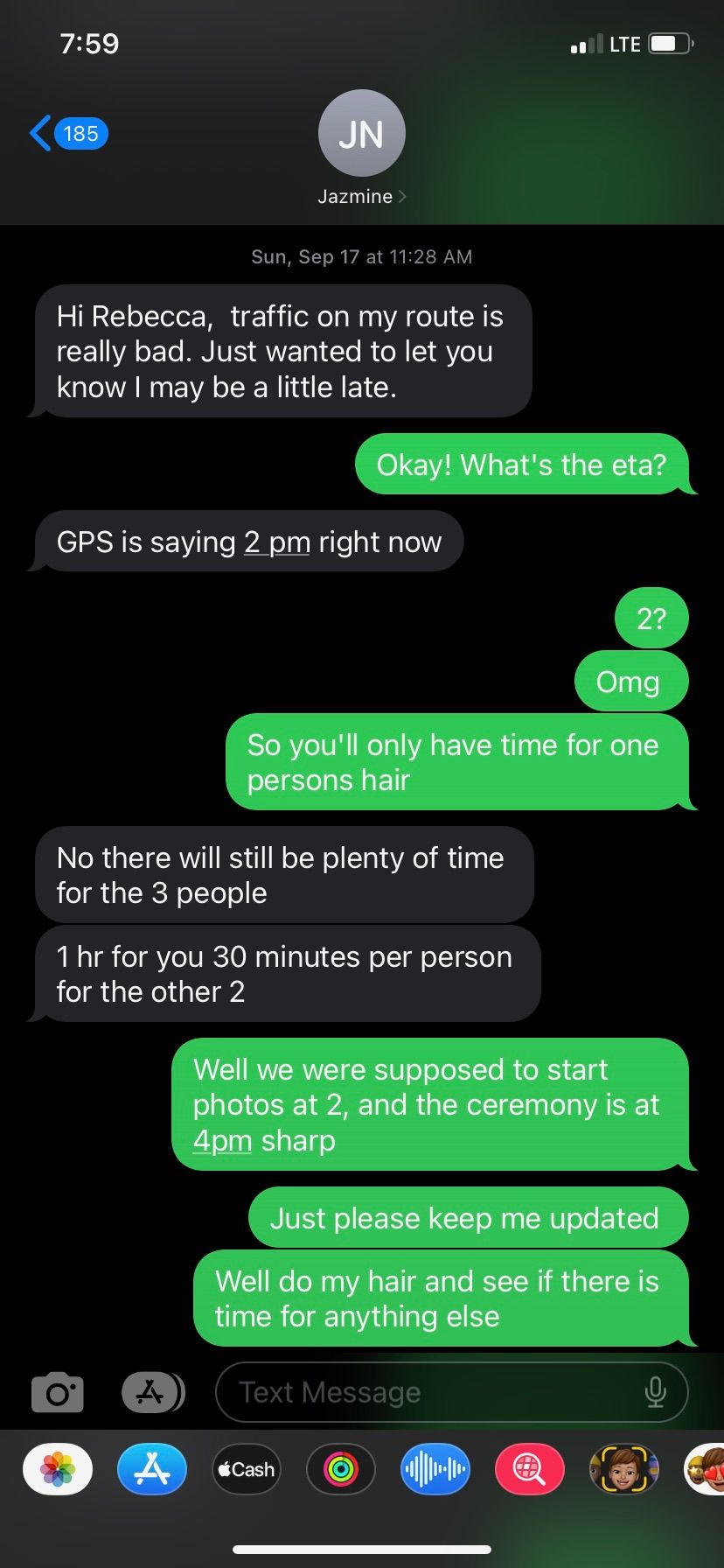Go back to the messages list
Viewport: 724px width, 1568px height.
66,133
